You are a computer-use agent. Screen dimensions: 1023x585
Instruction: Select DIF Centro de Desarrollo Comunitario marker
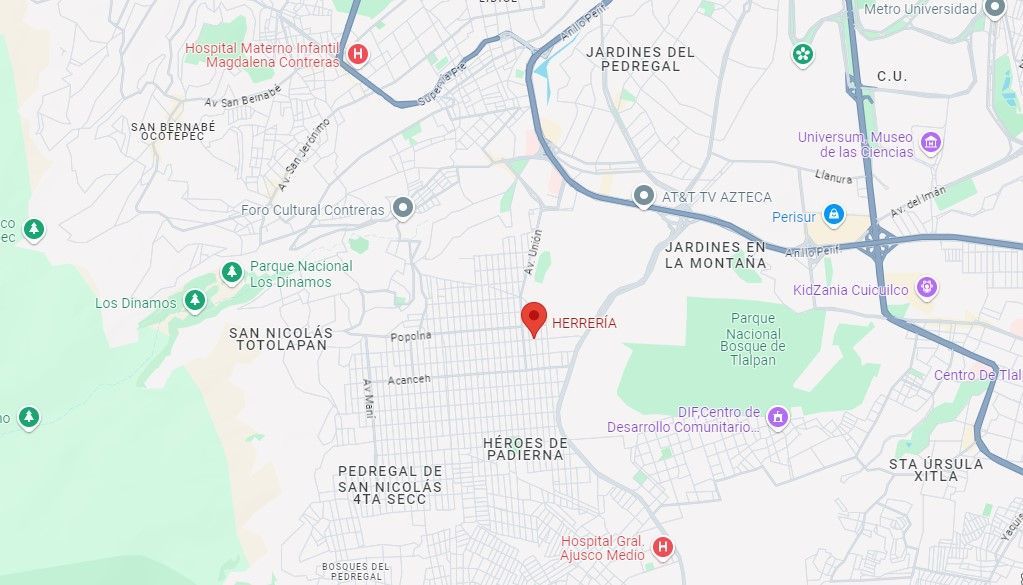pos(777,417)
